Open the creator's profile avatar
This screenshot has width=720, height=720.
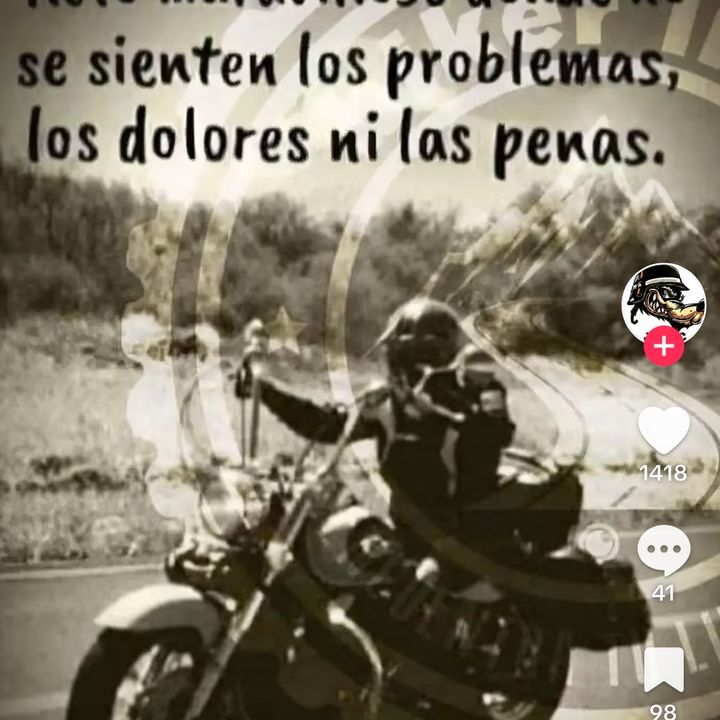pos(663,299)
